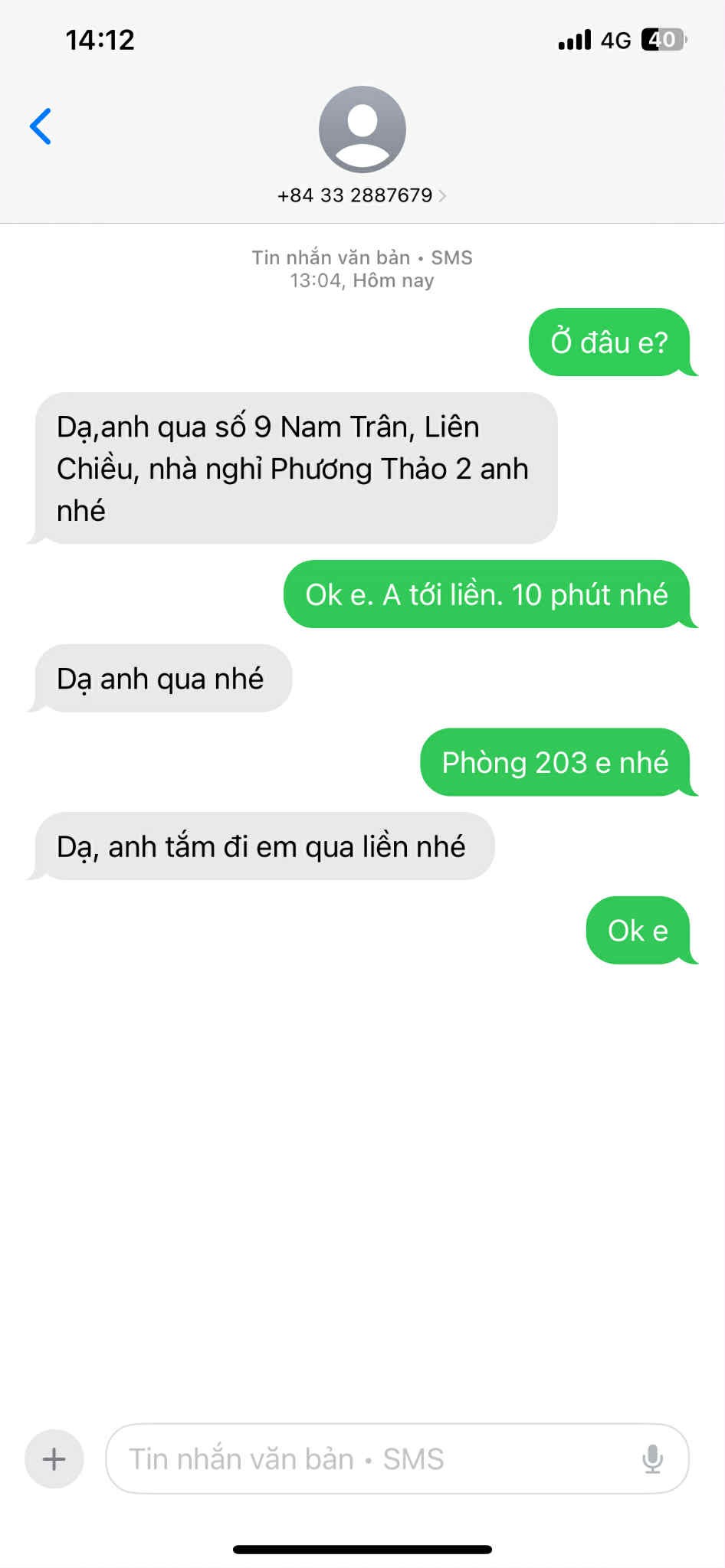Focus the Tin nhắn văn bản input field
This screenshot has width=725, height=1568.
click(368, 1458)
